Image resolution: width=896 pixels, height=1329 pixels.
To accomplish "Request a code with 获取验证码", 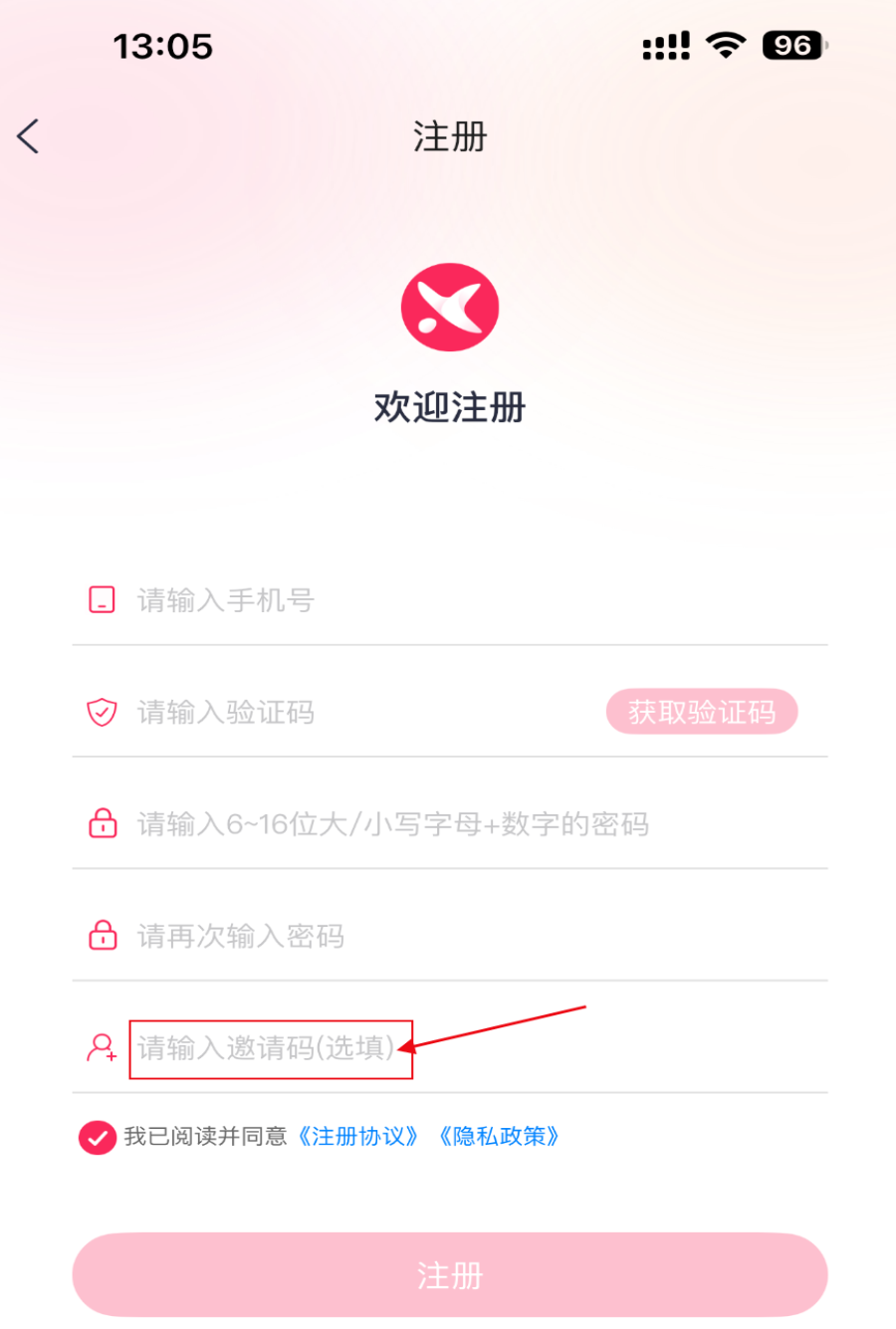I will pyautogui.click(x=702, y=713).
